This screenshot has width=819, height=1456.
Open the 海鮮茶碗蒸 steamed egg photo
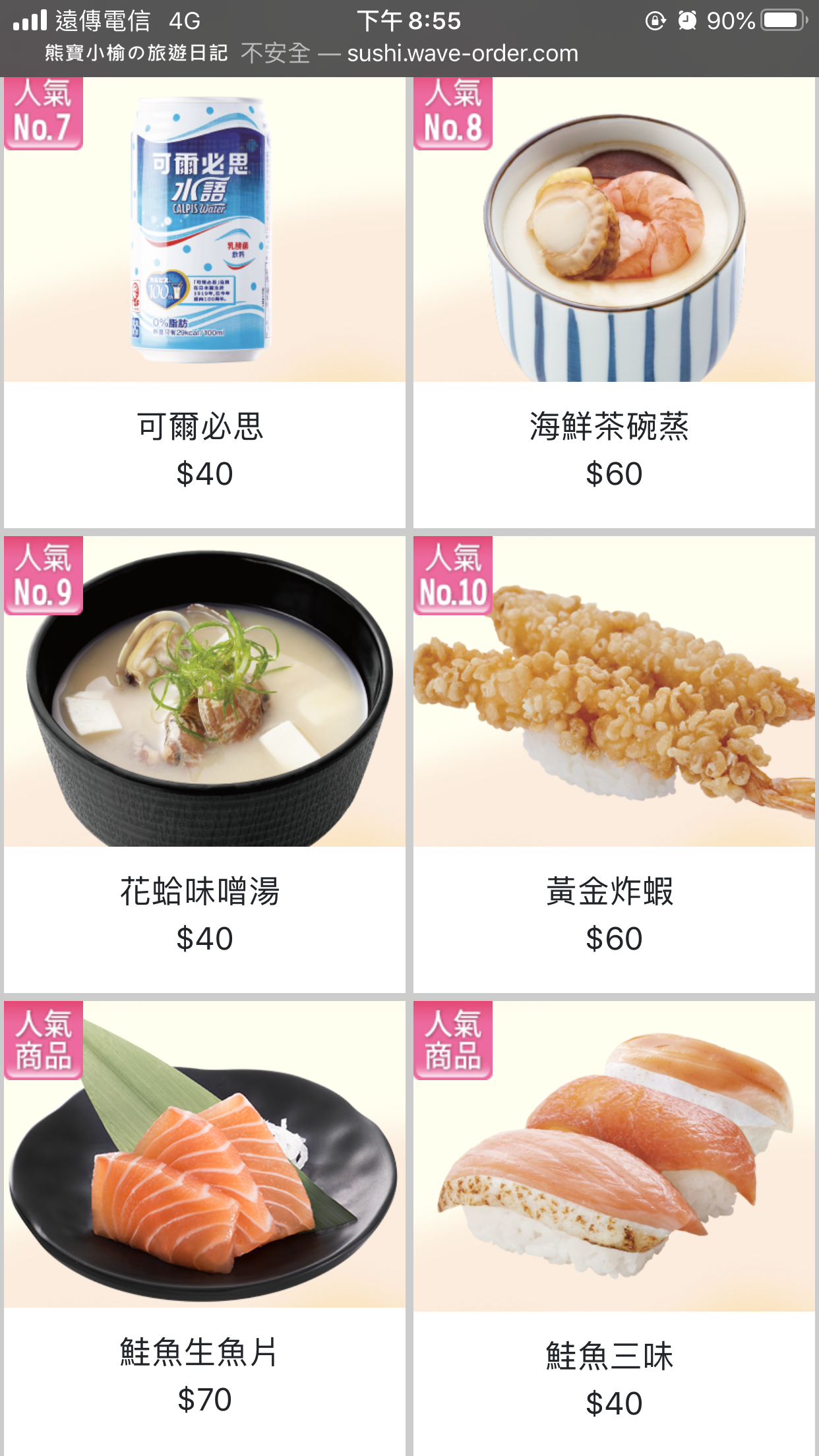pyautogui.click(x=613, y=231)
